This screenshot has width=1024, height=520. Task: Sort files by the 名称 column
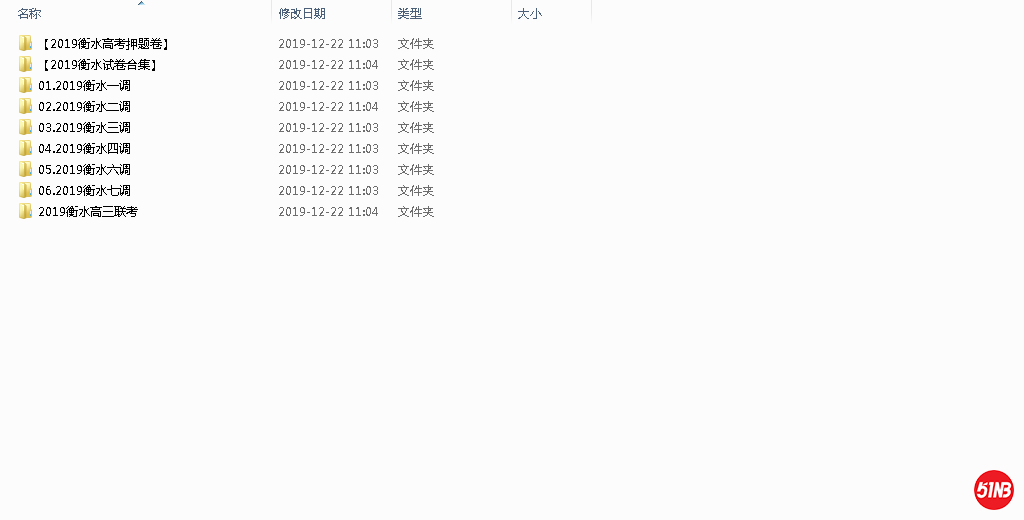[30, 14]
